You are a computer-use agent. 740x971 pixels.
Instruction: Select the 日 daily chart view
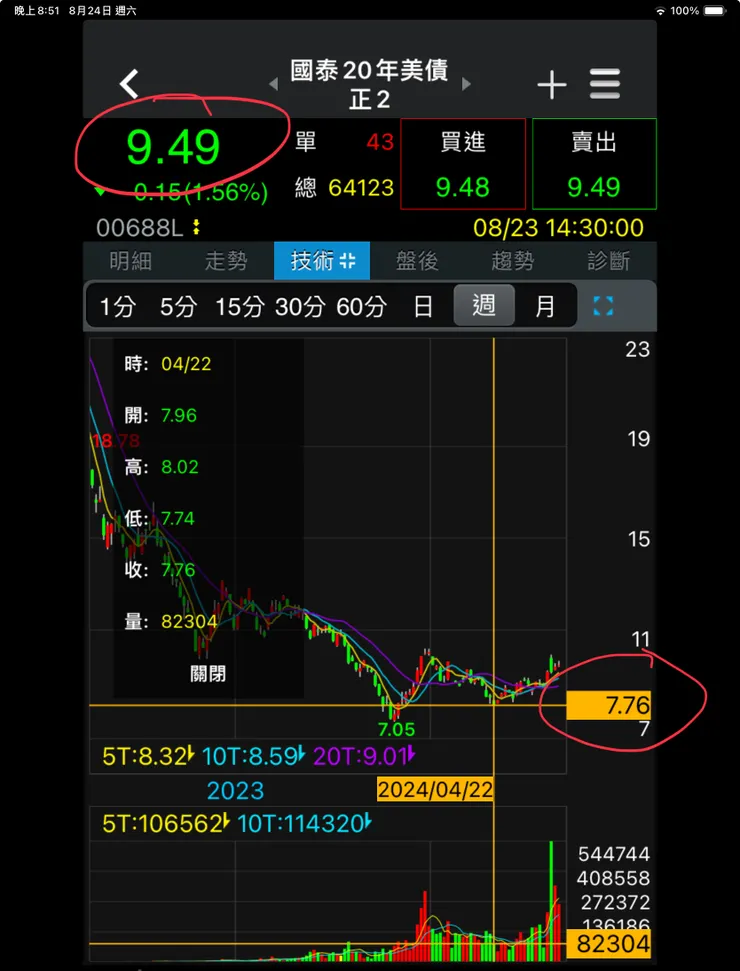[x=423, y=306]
